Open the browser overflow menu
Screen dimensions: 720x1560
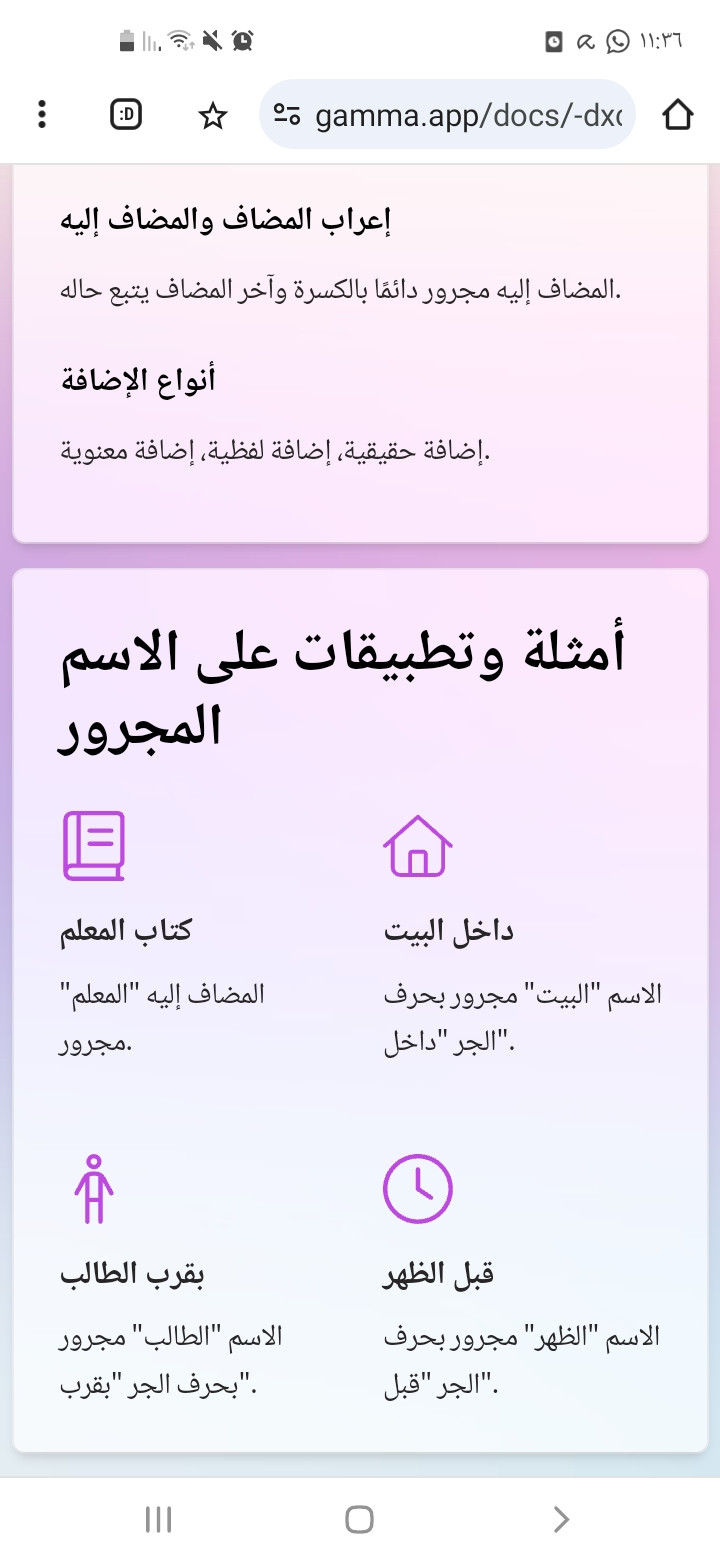pos(41,115)
